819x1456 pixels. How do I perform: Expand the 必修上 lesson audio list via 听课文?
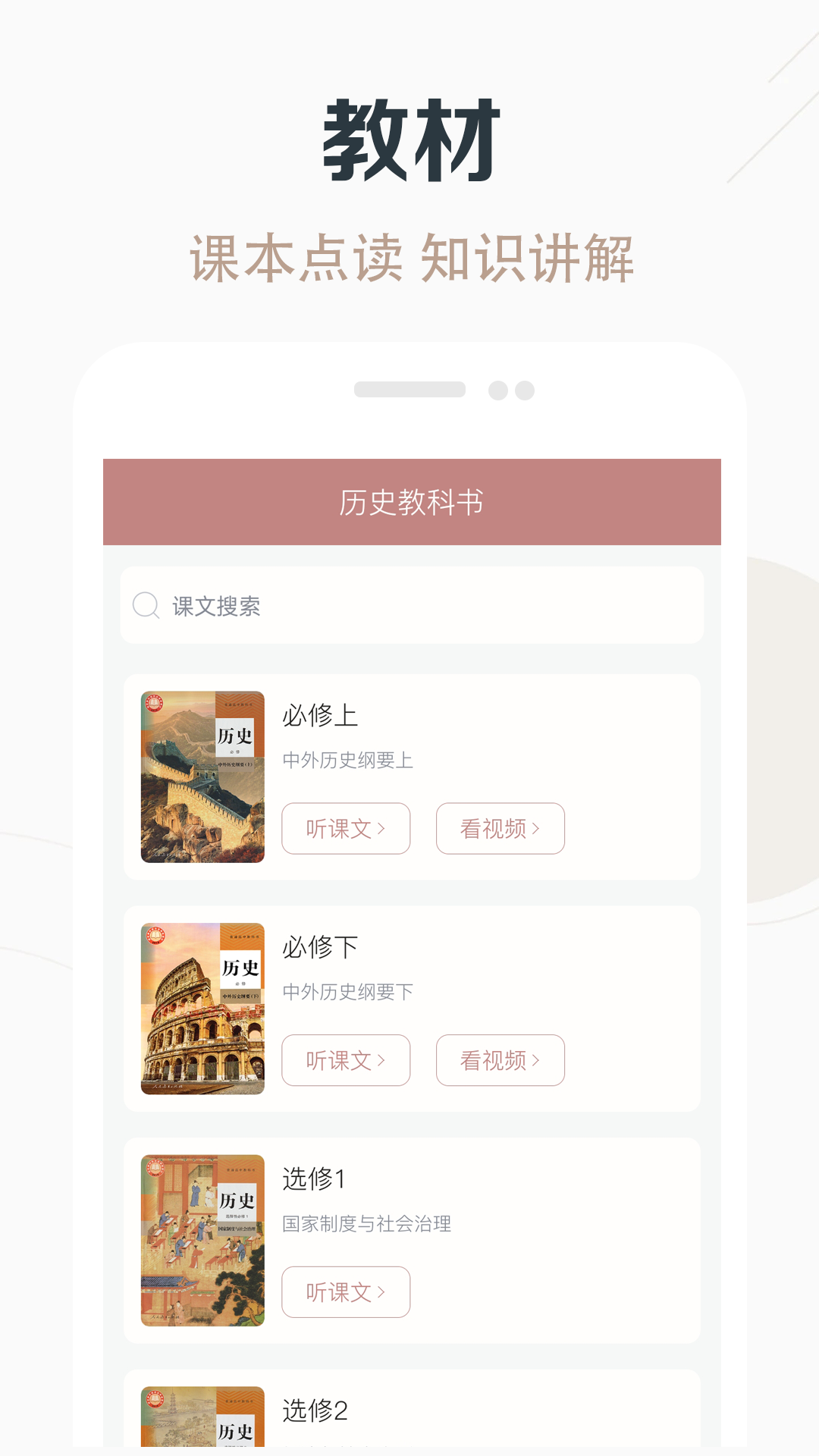coord(346,829)
